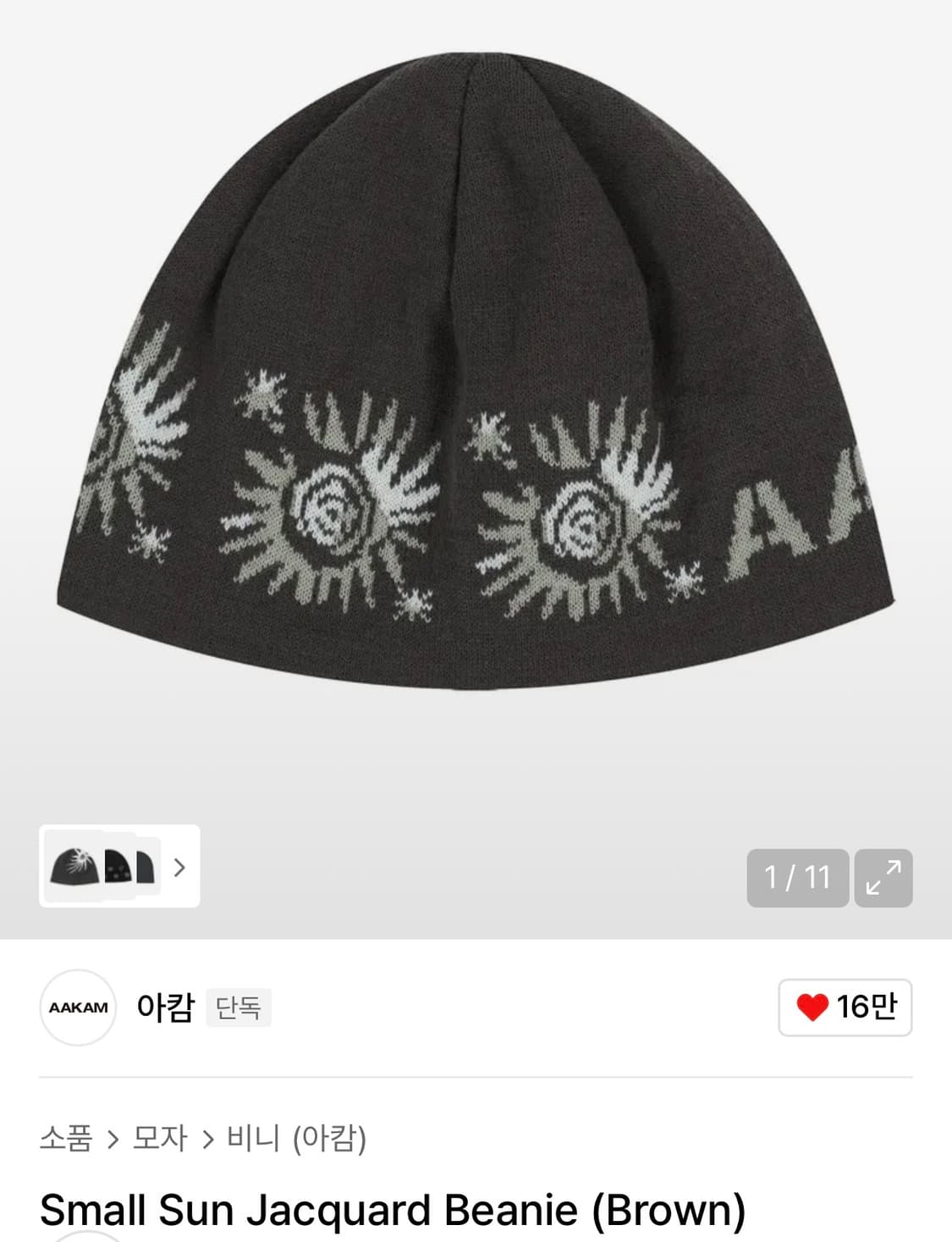
Task: Click the chevron between 모자 and 비니
Action: [x=207, y=1139]
